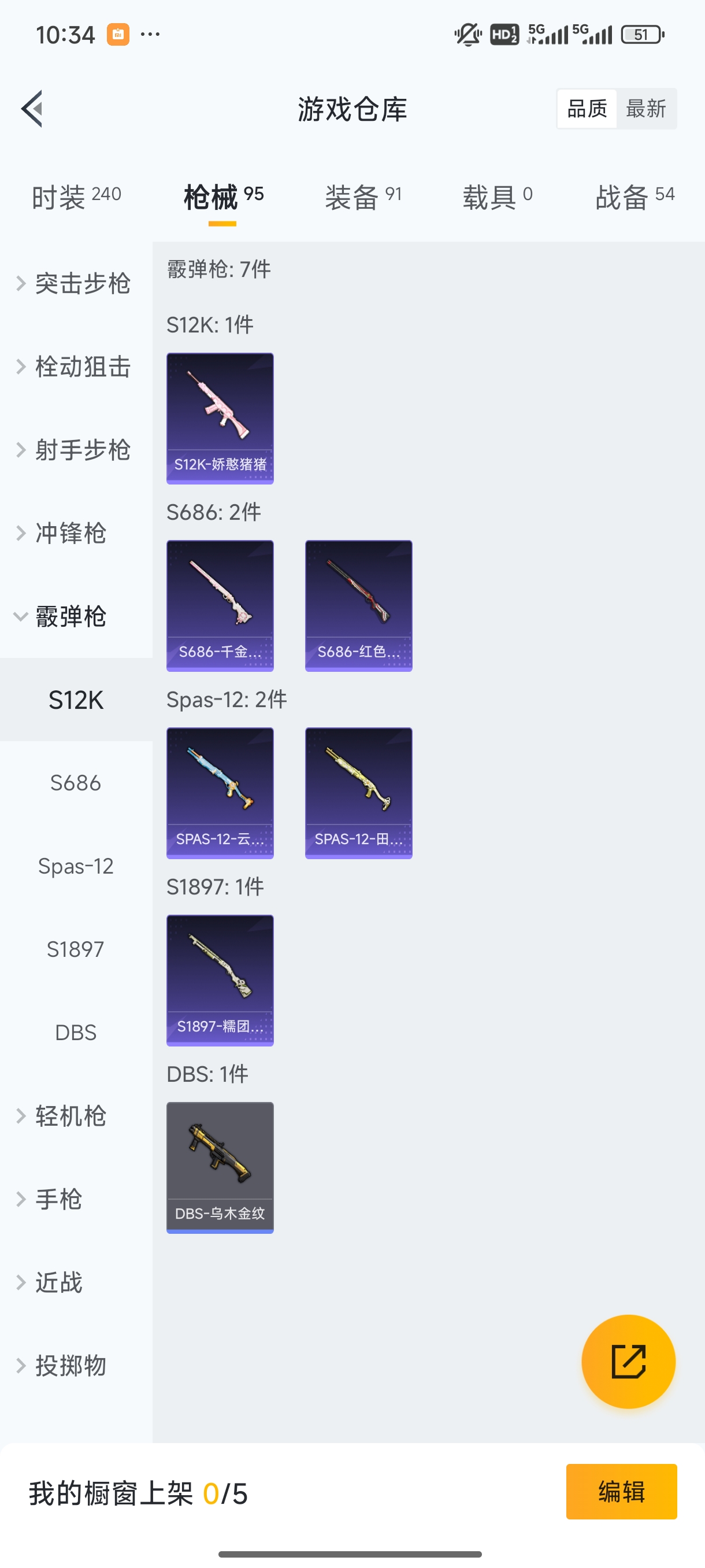
Task: Tap the battery indicator in the status bar
Action: (x=641, y=34)
